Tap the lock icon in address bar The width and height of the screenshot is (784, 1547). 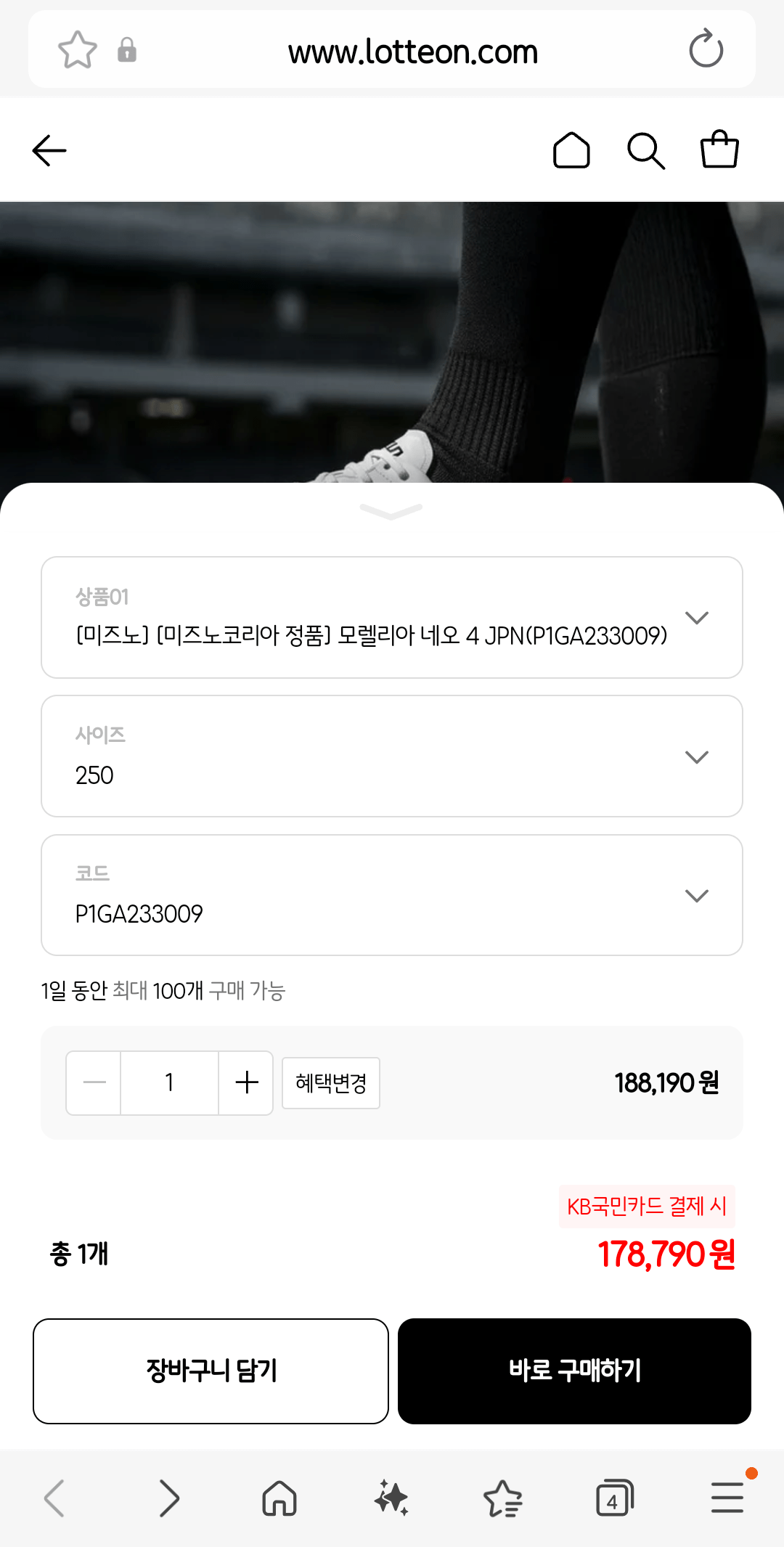[x=127, y=49]
